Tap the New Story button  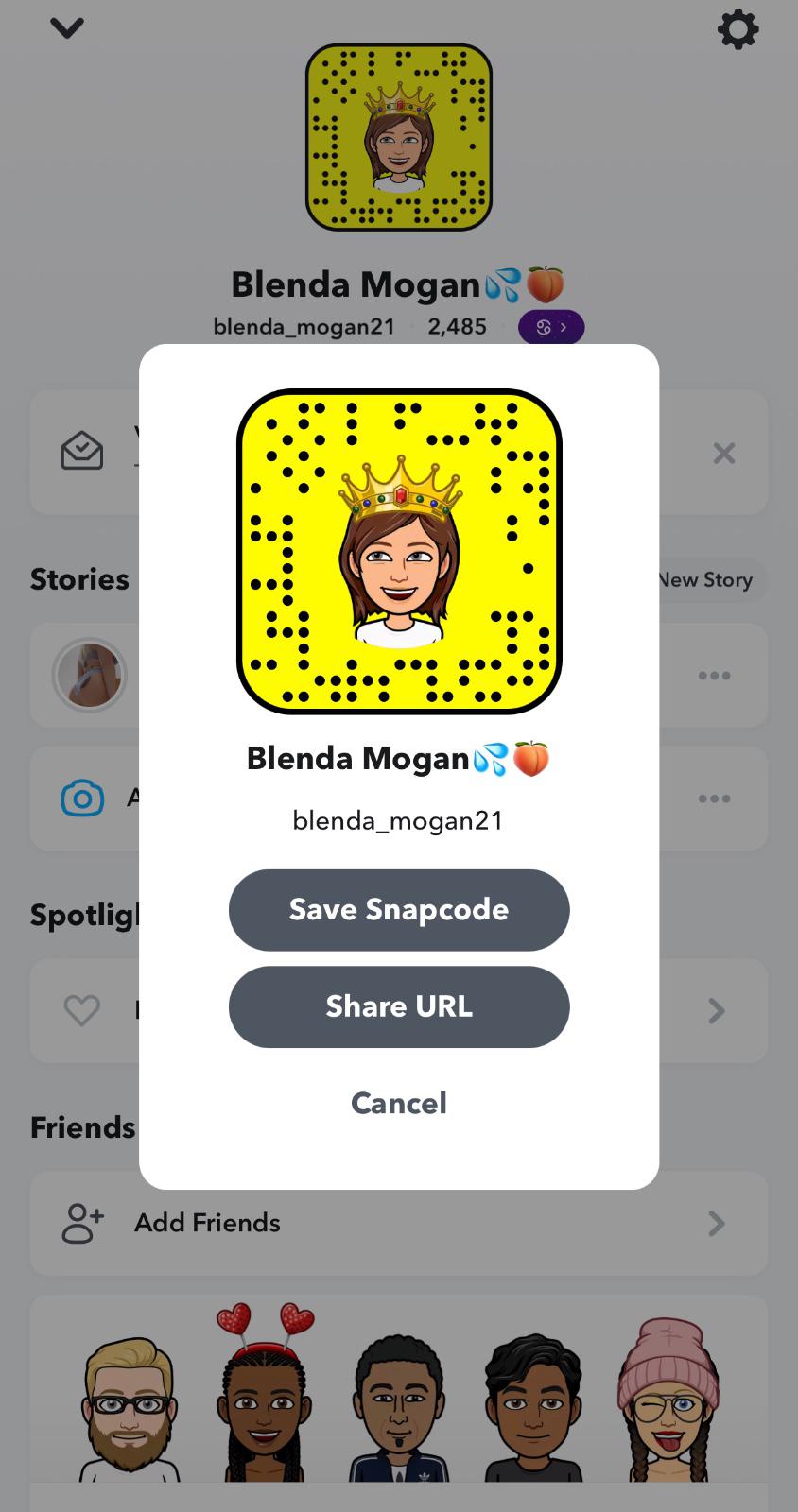point(707,580)
